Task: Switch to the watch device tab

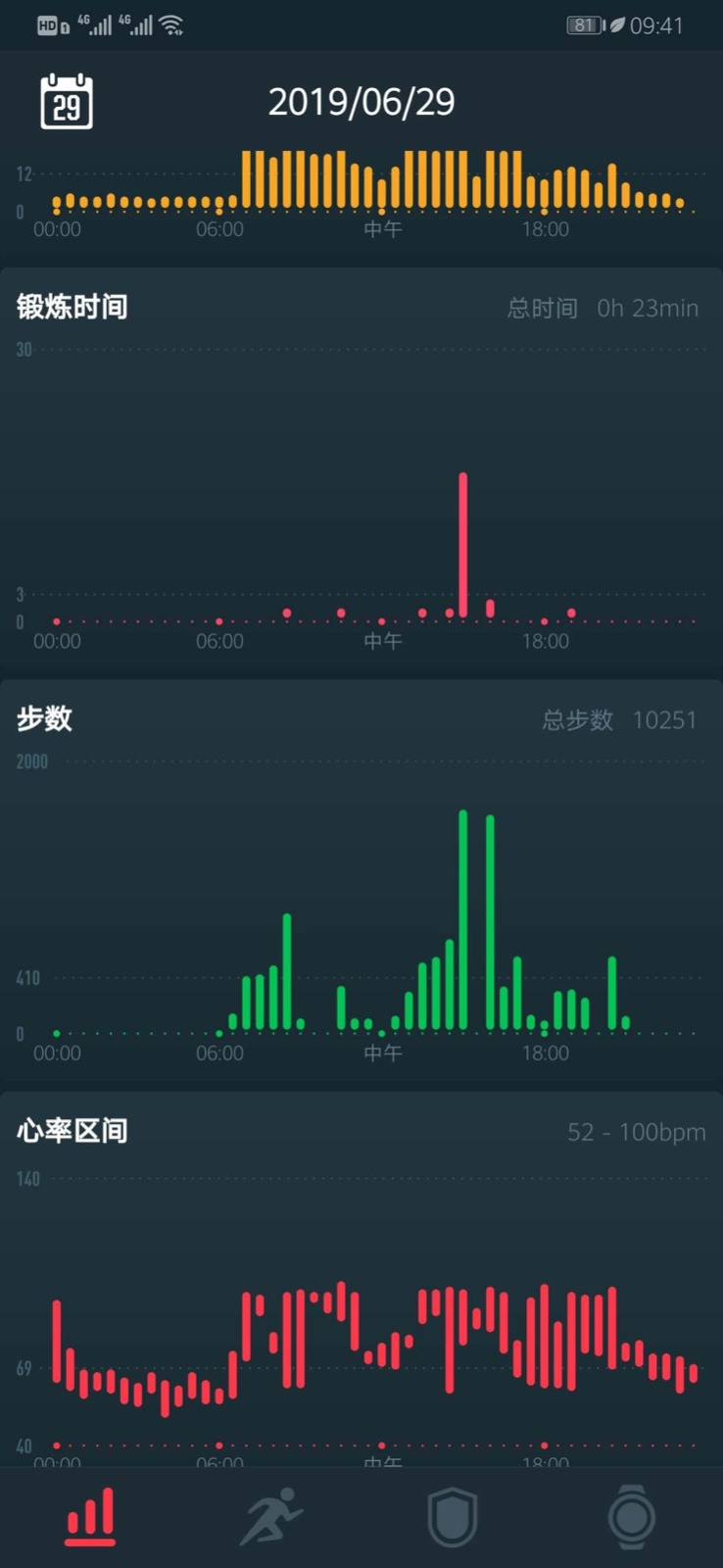Action: coord(632,1517)
